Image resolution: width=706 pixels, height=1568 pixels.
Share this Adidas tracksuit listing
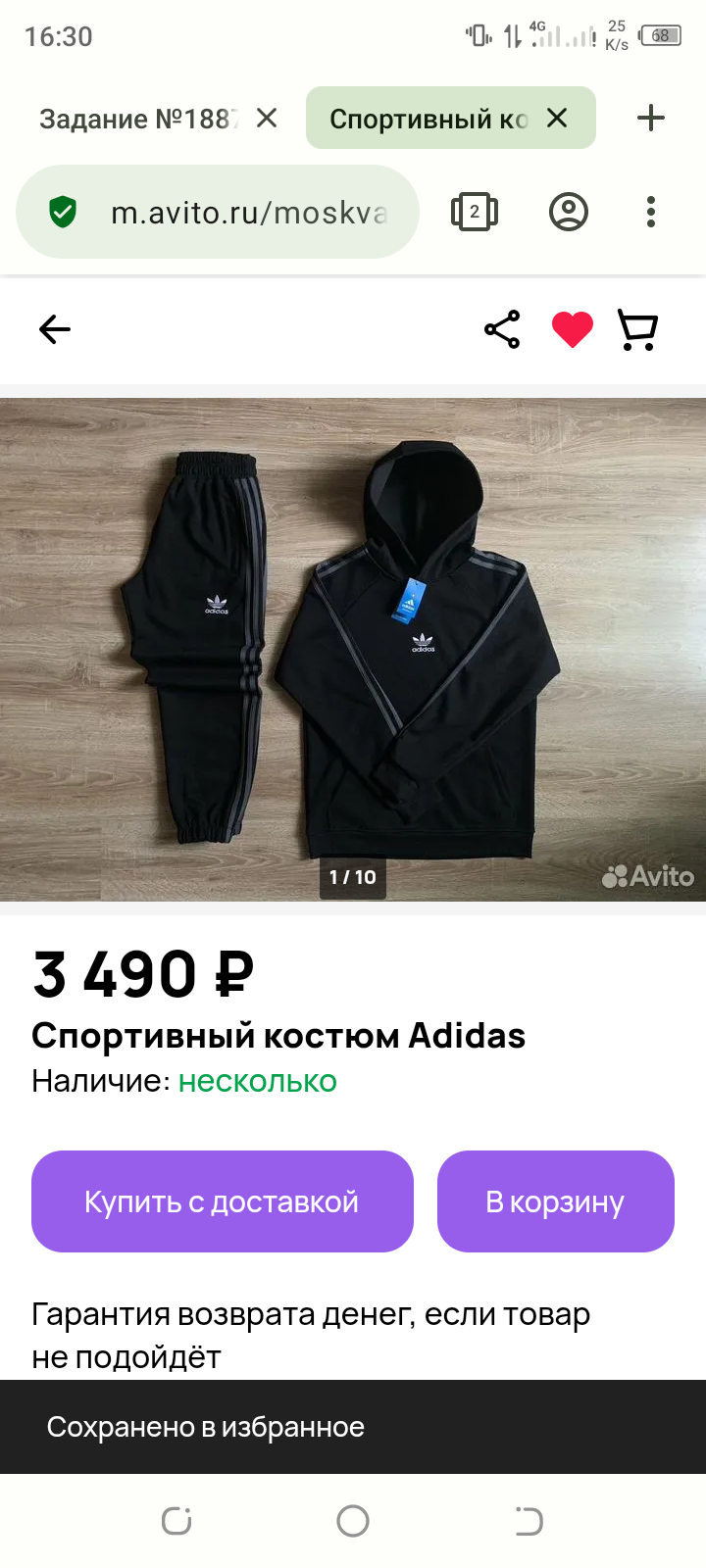point(502,329)
